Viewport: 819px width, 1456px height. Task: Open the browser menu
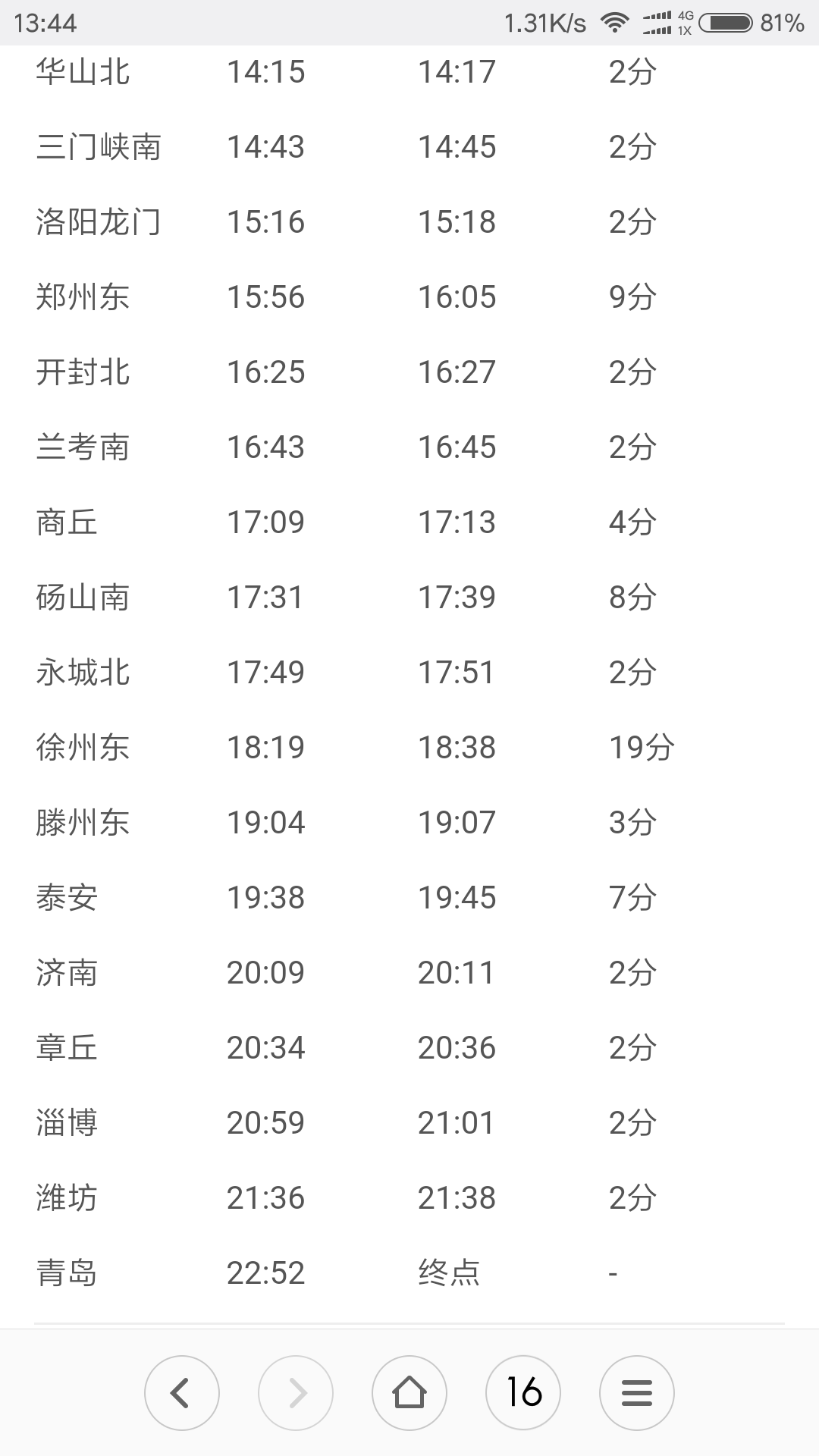click(637, 1393)
